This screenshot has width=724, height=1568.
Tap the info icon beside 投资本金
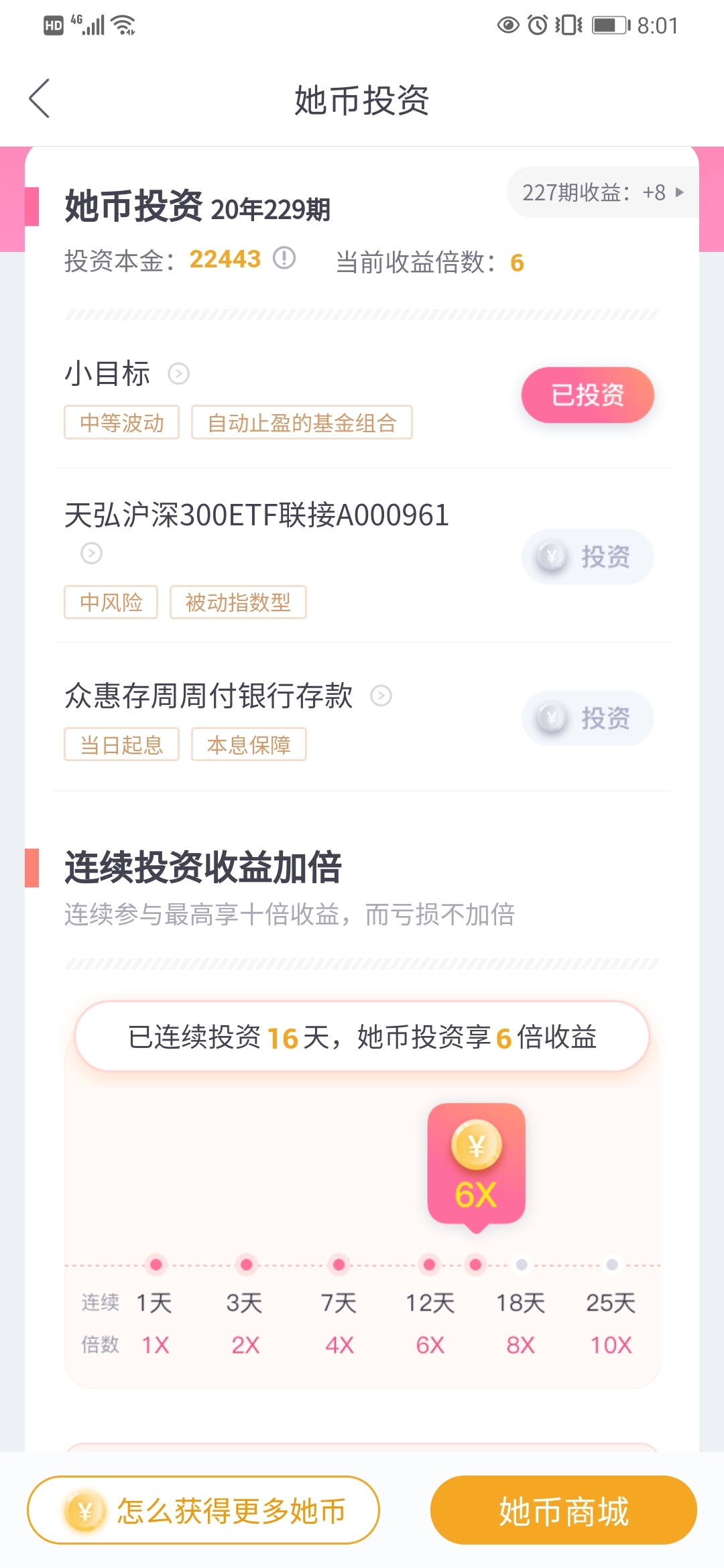[284, 258]
